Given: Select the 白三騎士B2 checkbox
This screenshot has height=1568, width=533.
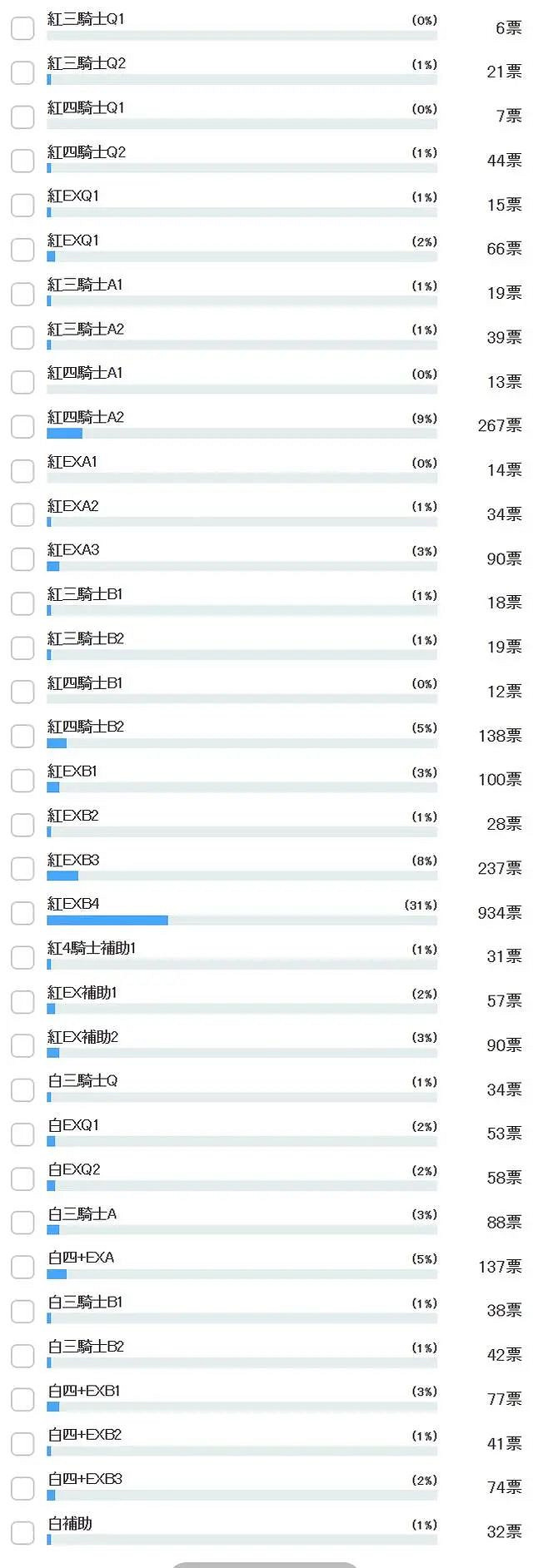Looking at the screenshot, I should (22, 1355).
